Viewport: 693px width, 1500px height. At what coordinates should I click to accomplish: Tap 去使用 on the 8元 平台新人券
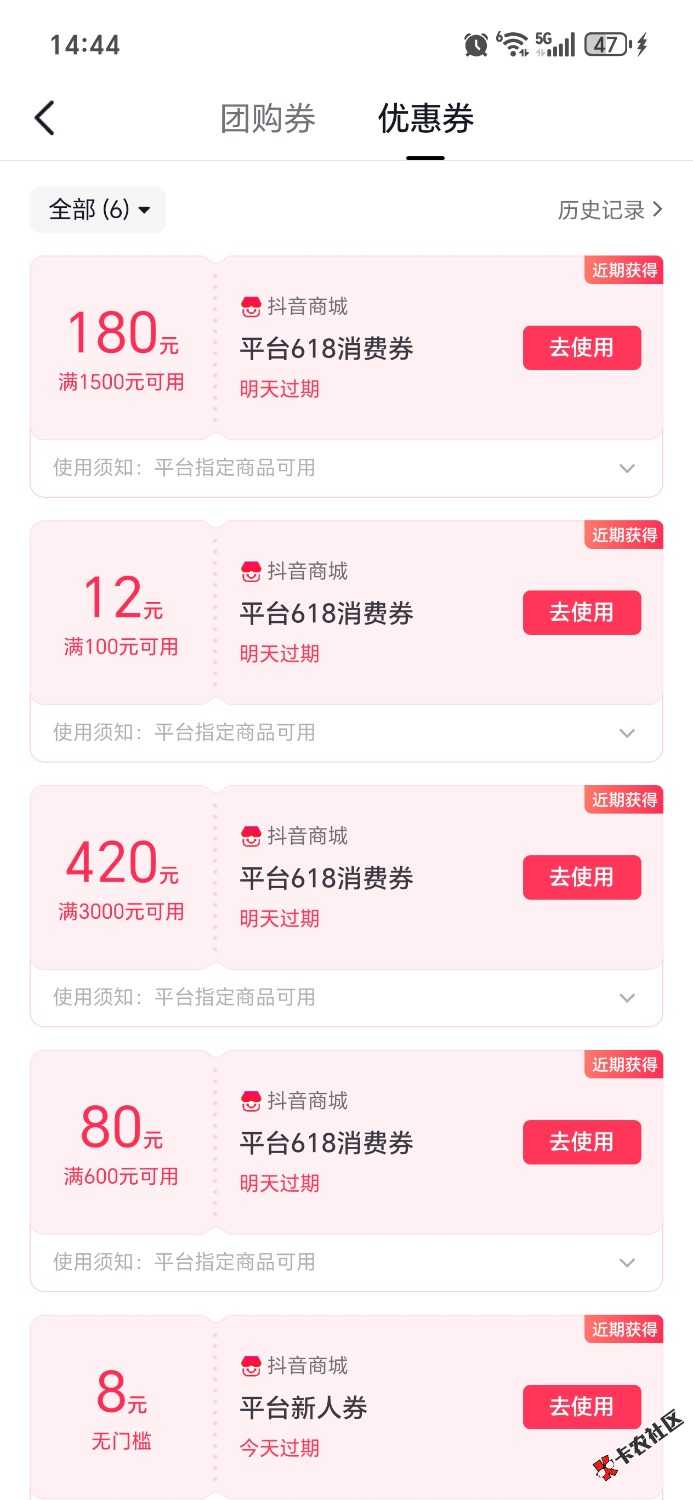(x=582, y=1407)
